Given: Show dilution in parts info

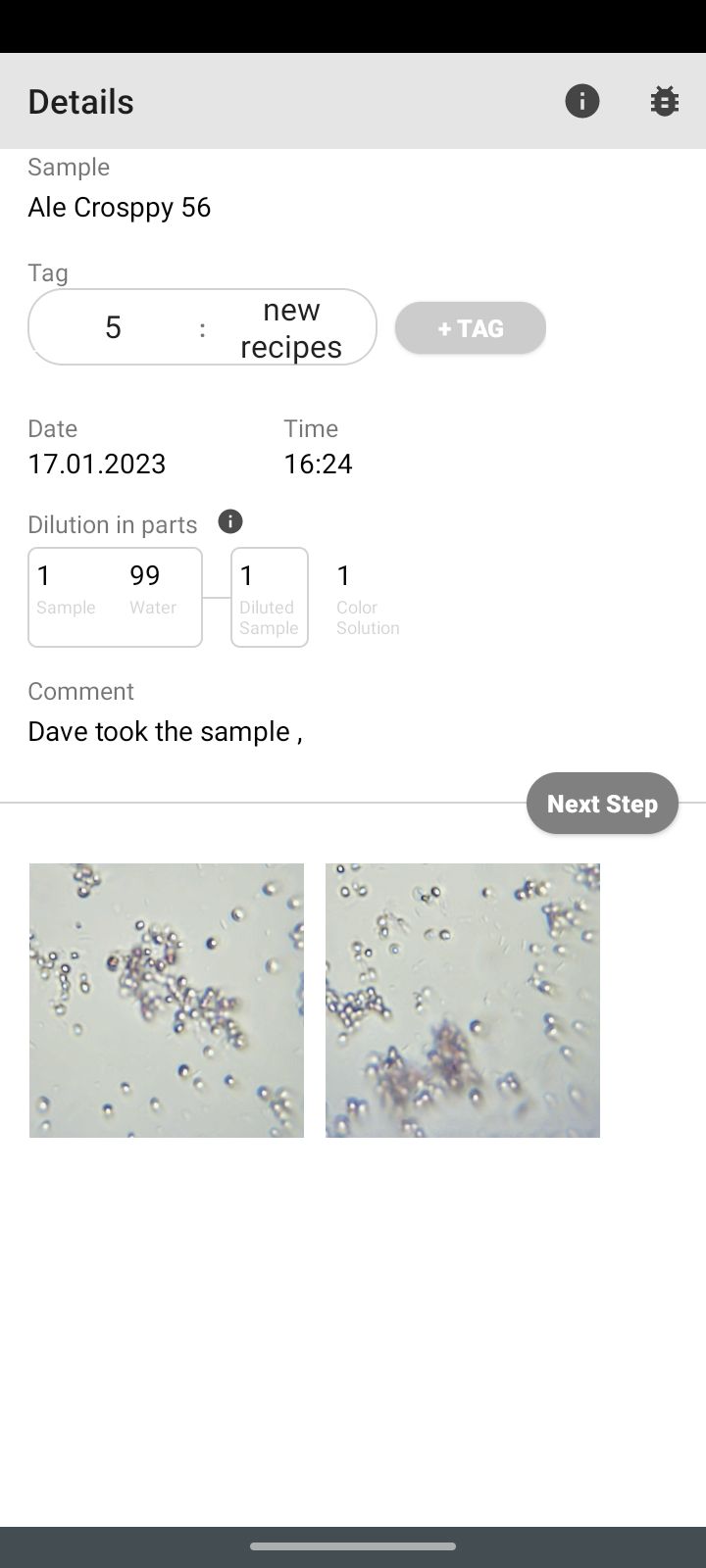Looking at the screenshot, I should coord(230,521).
